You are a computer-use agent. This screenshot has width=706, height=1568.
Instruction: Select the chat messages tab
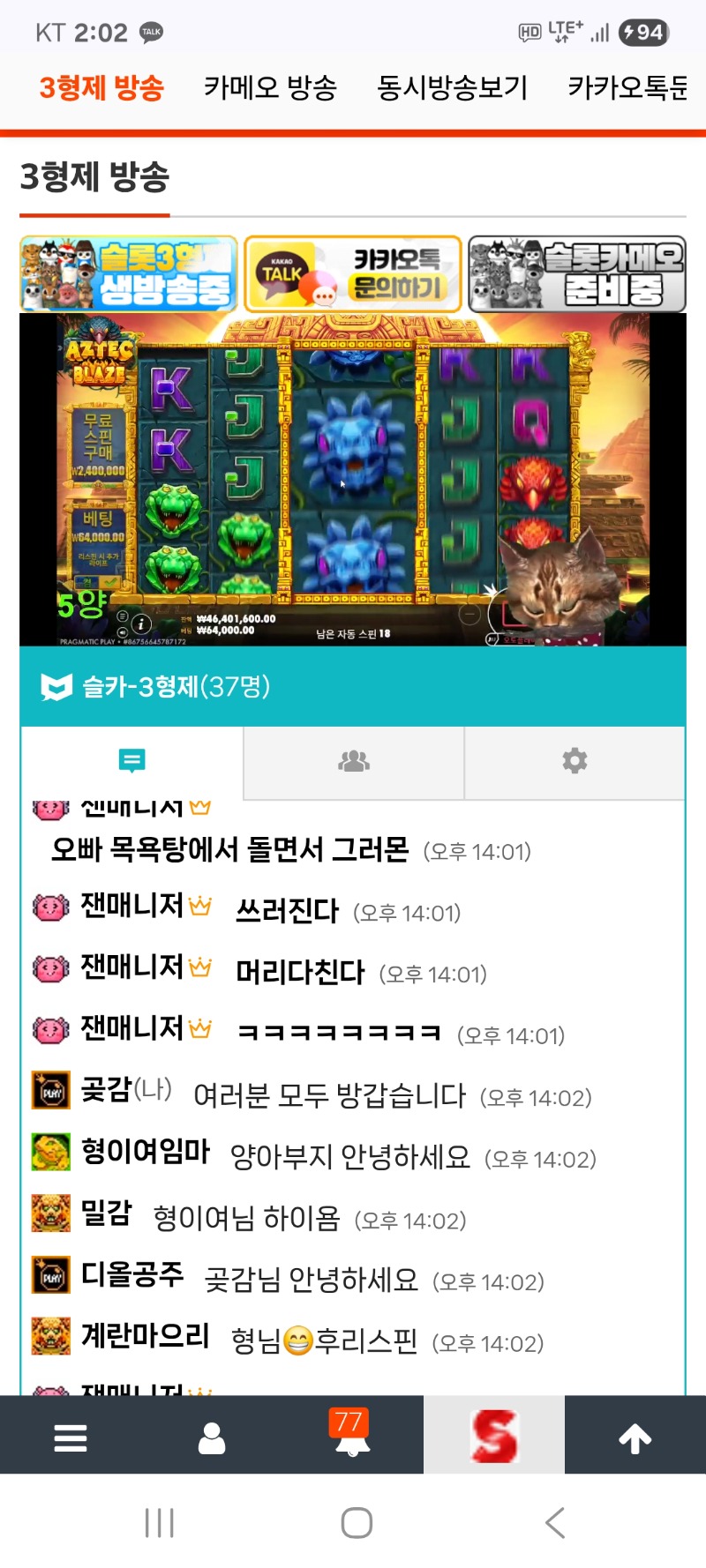132,761
